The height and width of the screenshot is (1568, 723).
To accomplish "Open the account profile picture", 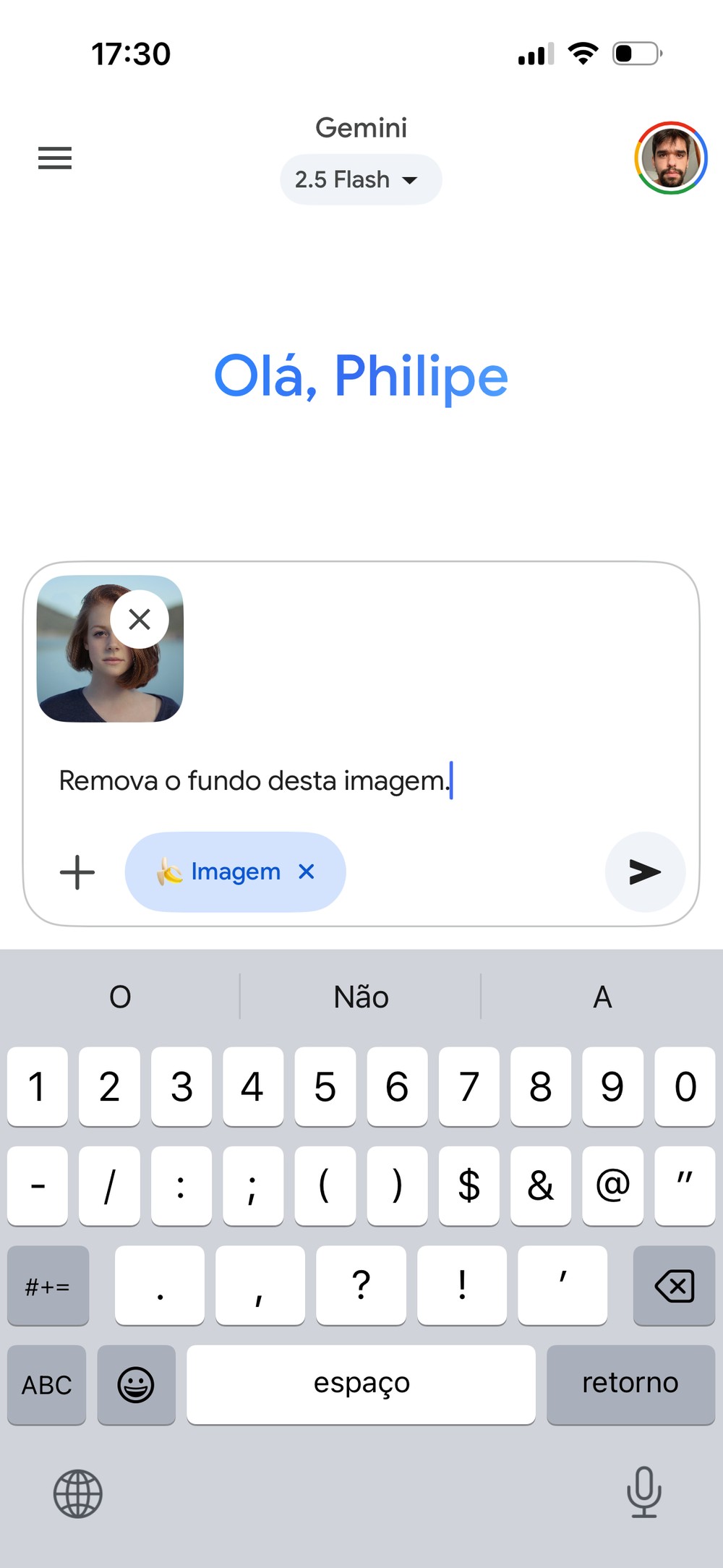I will 670,158.
